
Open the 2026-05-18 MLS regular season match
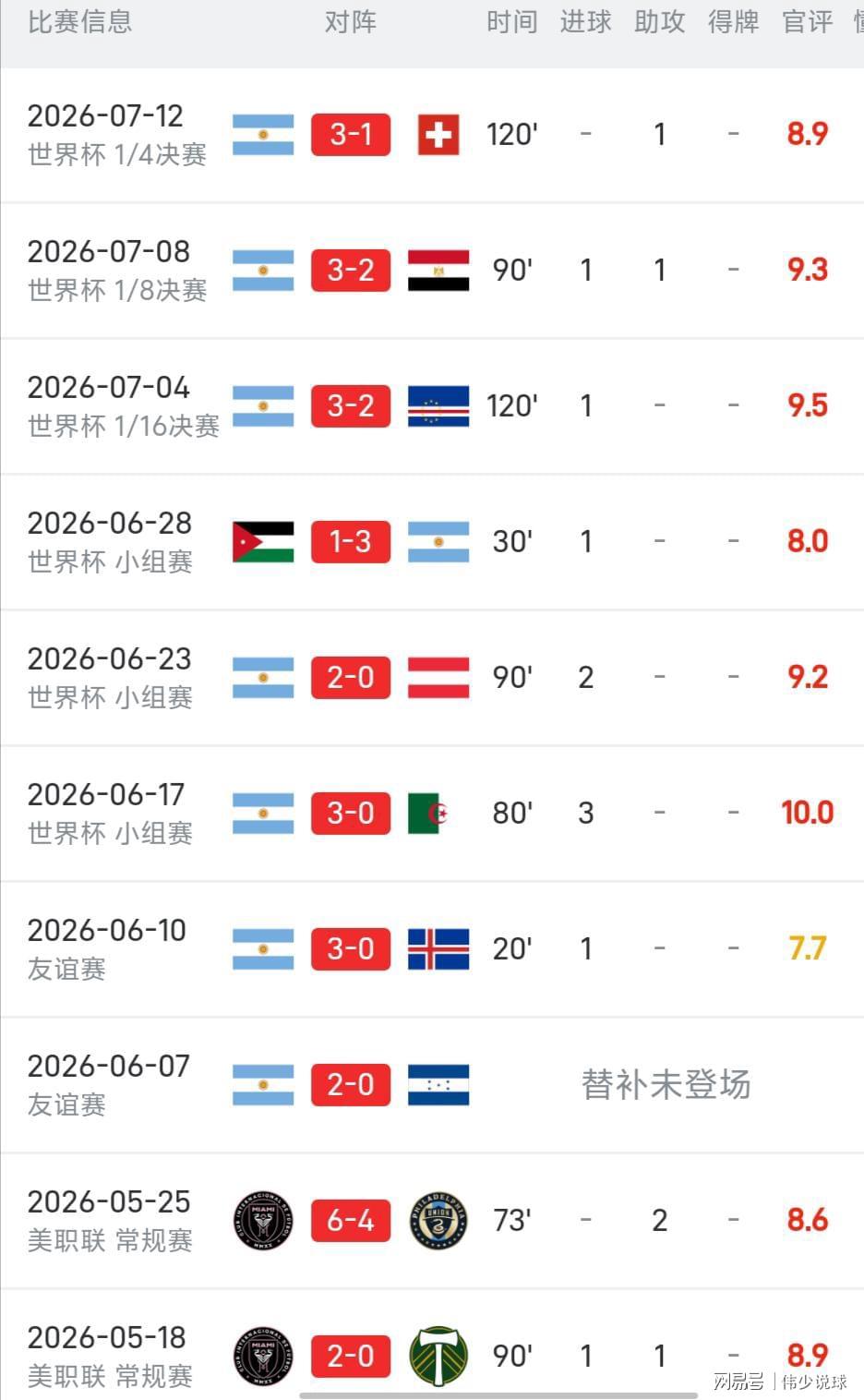click(x=432, y=1346)
